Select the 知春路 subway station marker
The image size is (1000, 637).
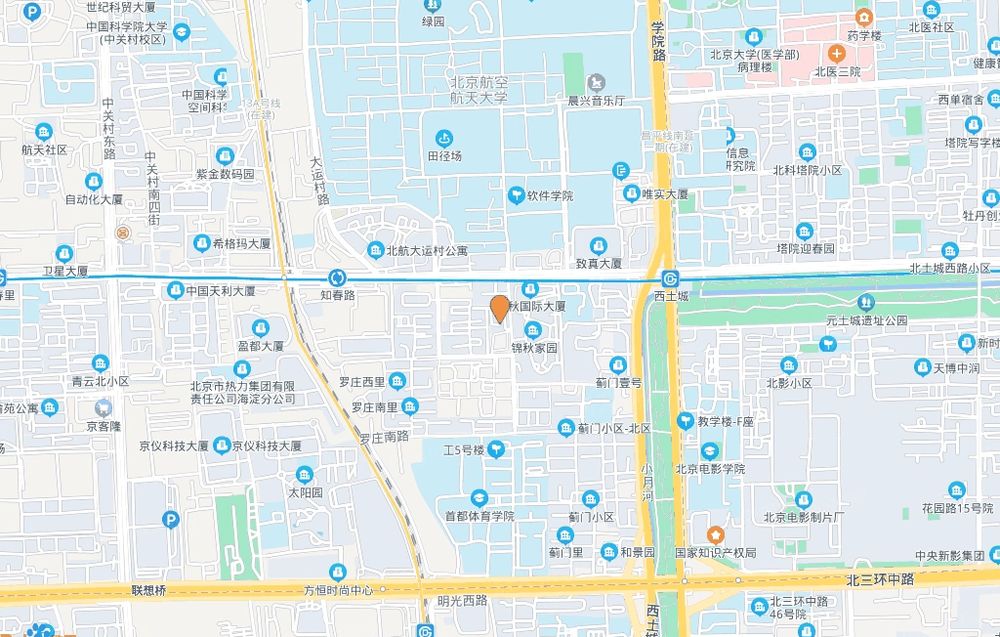337,278
